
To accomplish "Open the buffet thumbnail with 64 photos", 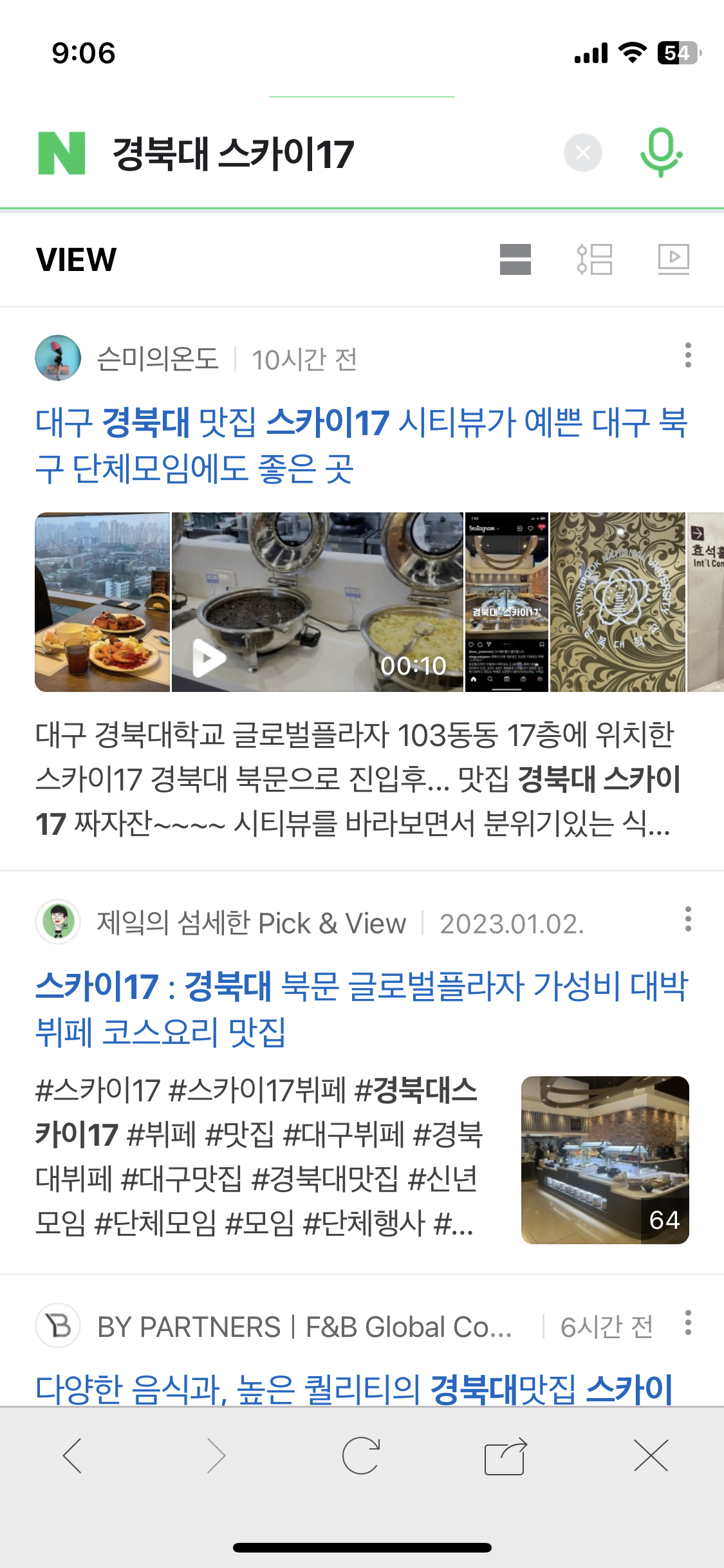I will click(x=605, y=1160).
